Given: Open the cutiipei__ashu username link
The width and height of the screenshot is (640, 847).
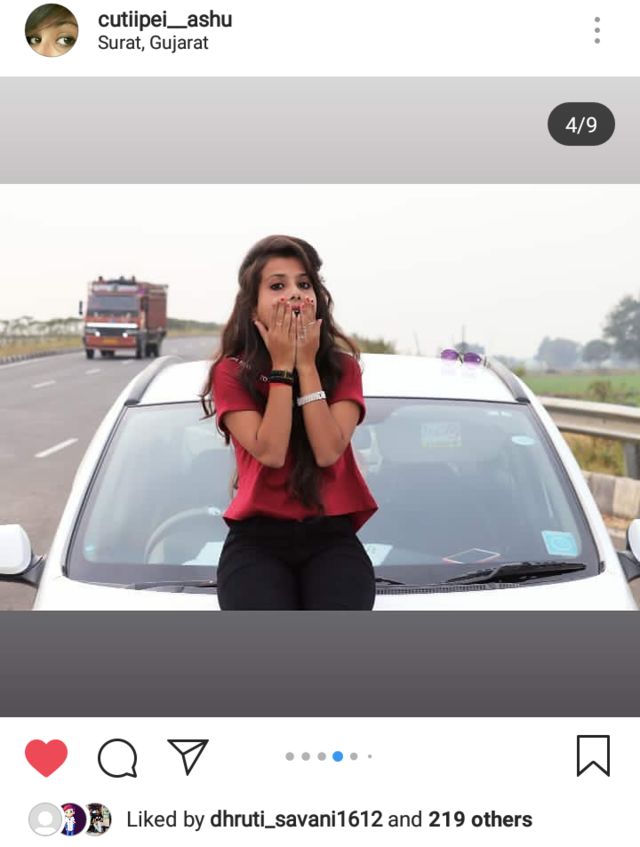Looking at the screenshot, I should tap(165, 19).
